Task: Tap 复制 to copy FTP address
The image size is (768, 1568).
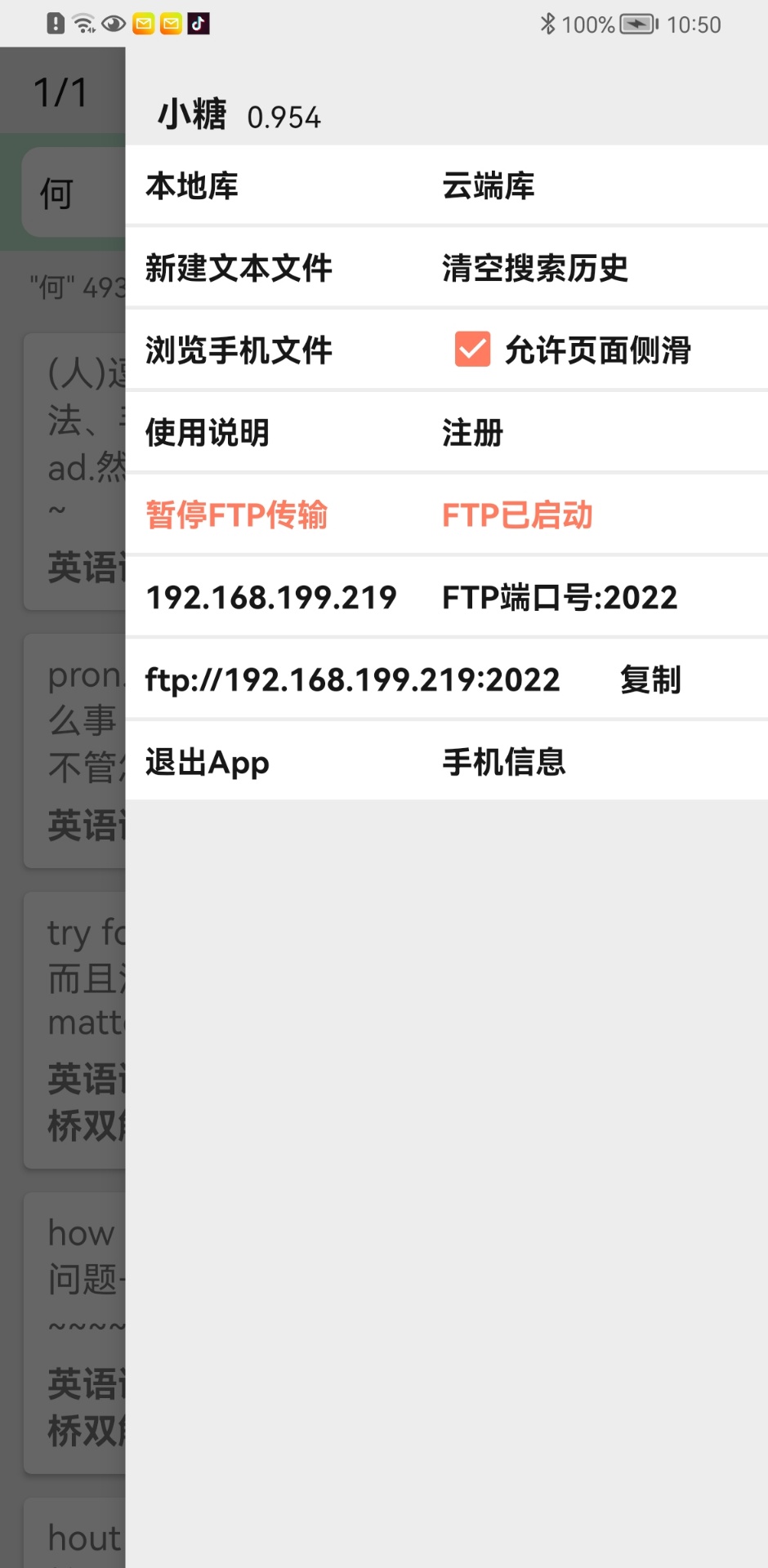Action: pos(650,679)
